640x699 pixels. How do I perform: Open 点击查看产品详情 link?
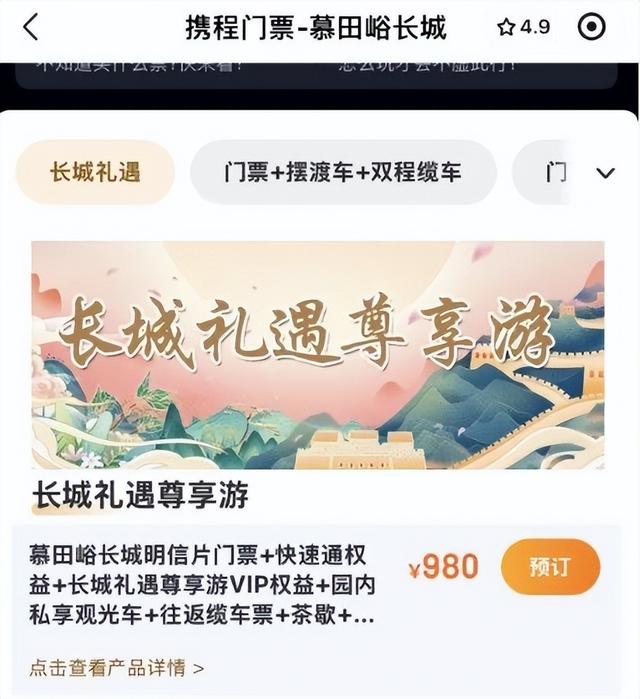point(117,667)
